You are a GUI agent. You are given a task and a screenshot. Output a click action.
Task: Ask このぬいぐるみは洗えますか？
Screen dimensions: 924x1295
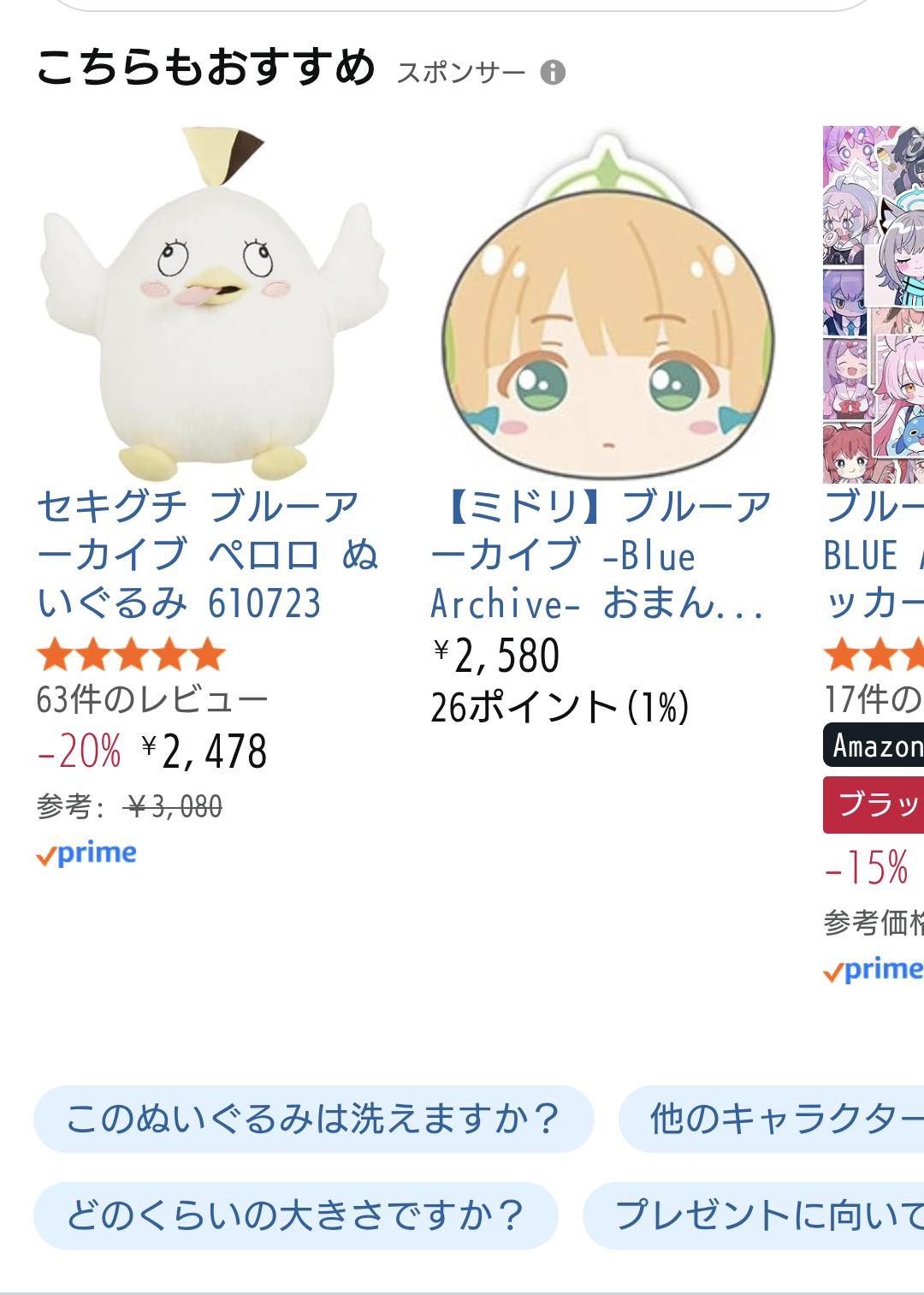(x=313, y=1119)
